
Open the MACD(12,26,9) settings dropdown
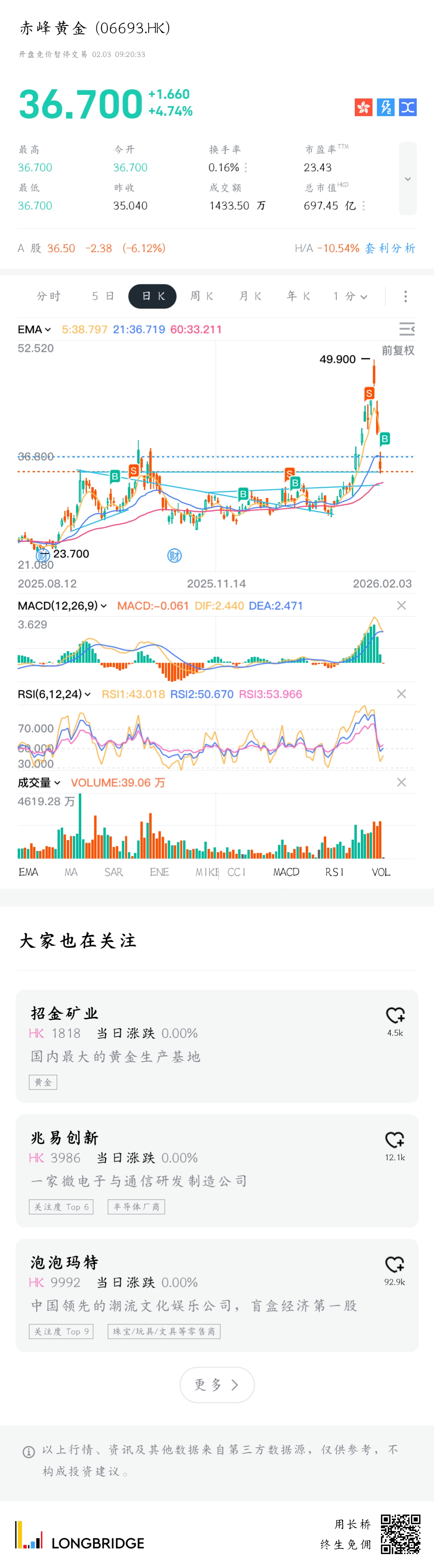pos(62,606)
